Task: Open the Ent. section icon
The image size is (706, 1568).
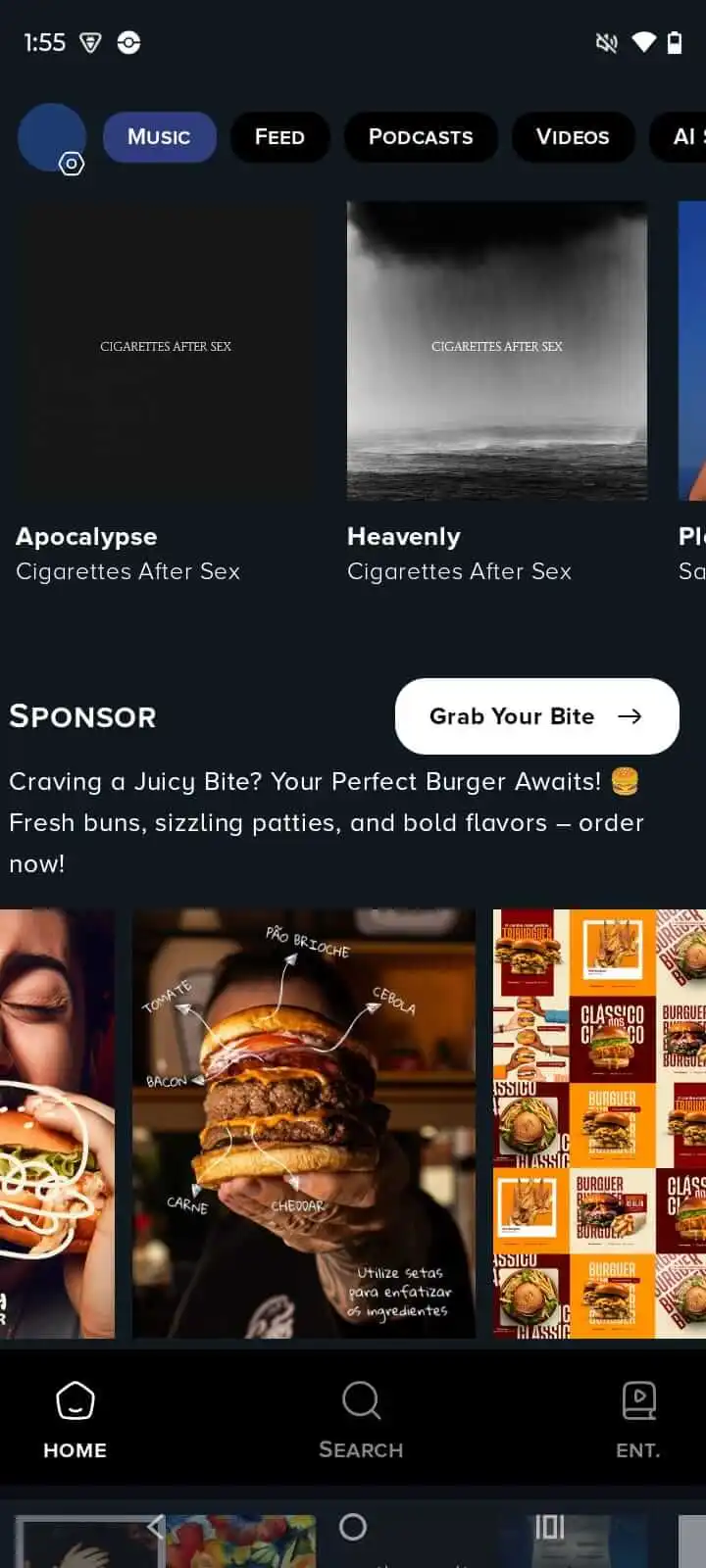Action: click(637, 1399)
